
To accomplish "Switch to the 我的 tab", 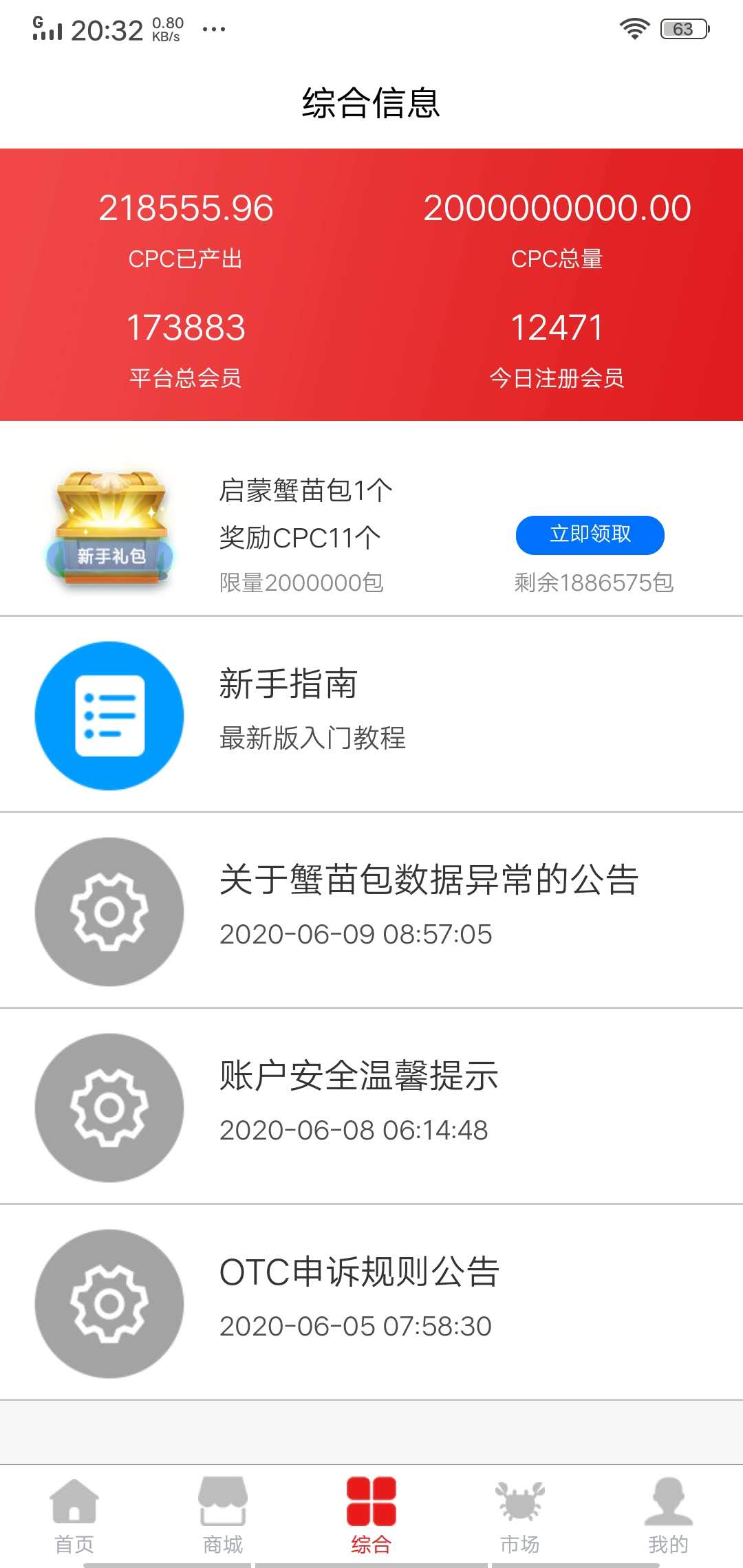I will tap(669, 1516).
